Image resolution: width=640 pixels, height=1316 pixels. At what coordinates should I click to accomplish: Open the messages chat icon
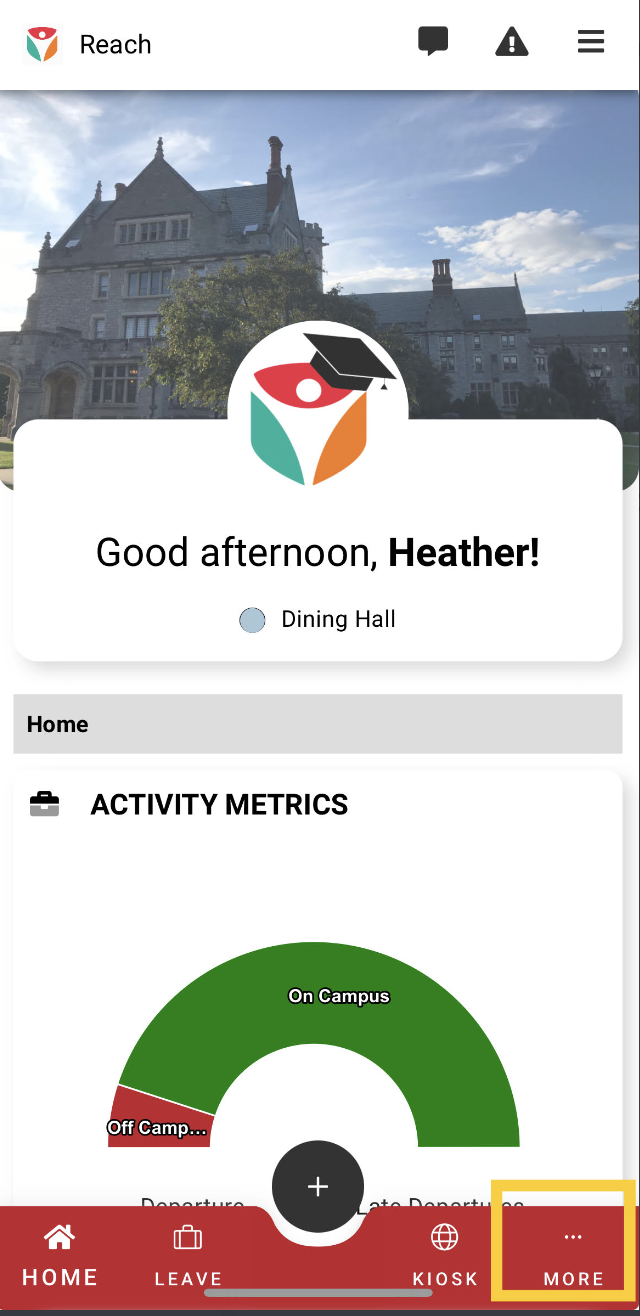pyautogui.click(x=432, y=42)
